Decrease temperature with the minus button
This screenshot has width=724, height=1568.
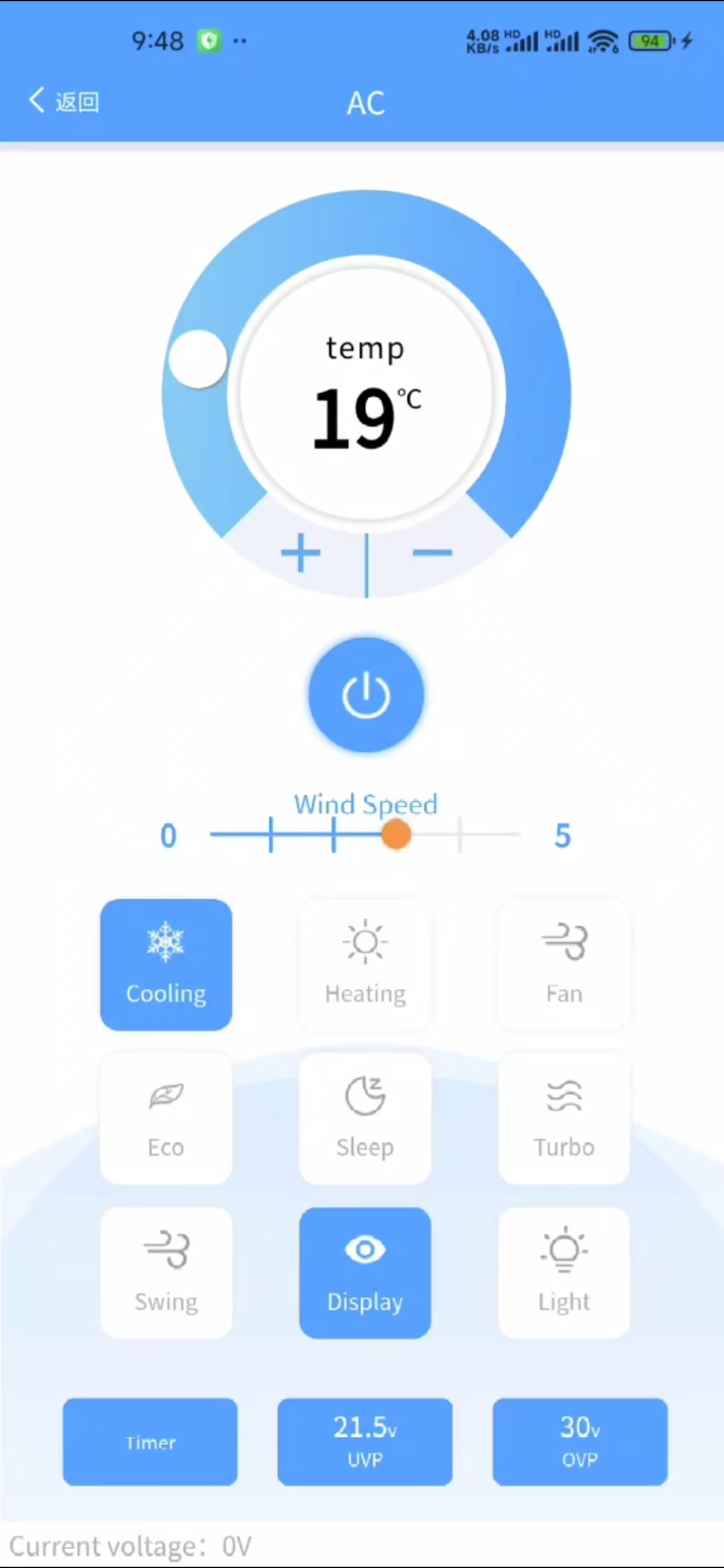click(432, 553)
